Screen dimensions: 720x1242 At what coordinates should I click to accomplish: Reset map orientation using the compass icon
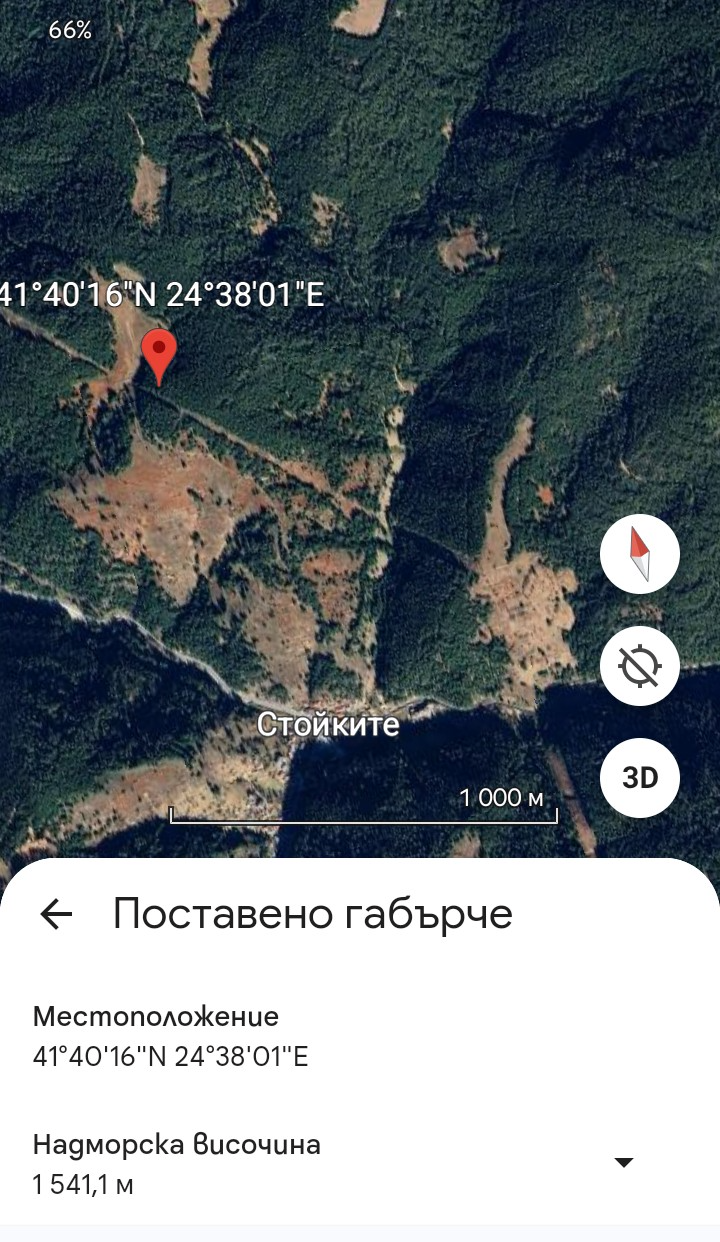640,553
